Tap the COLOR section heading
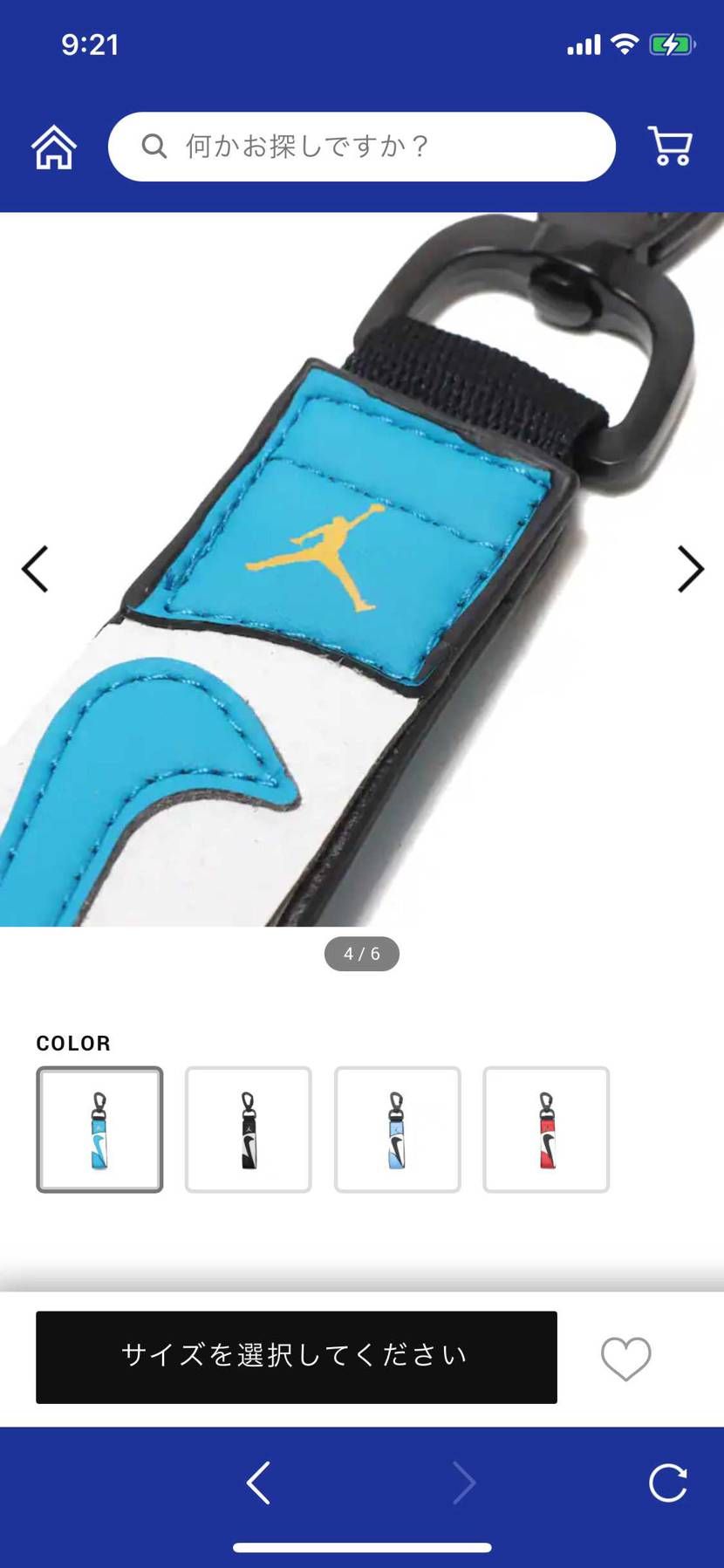The height and width of the screenshot is (1568, 724). coord(73,1043)
